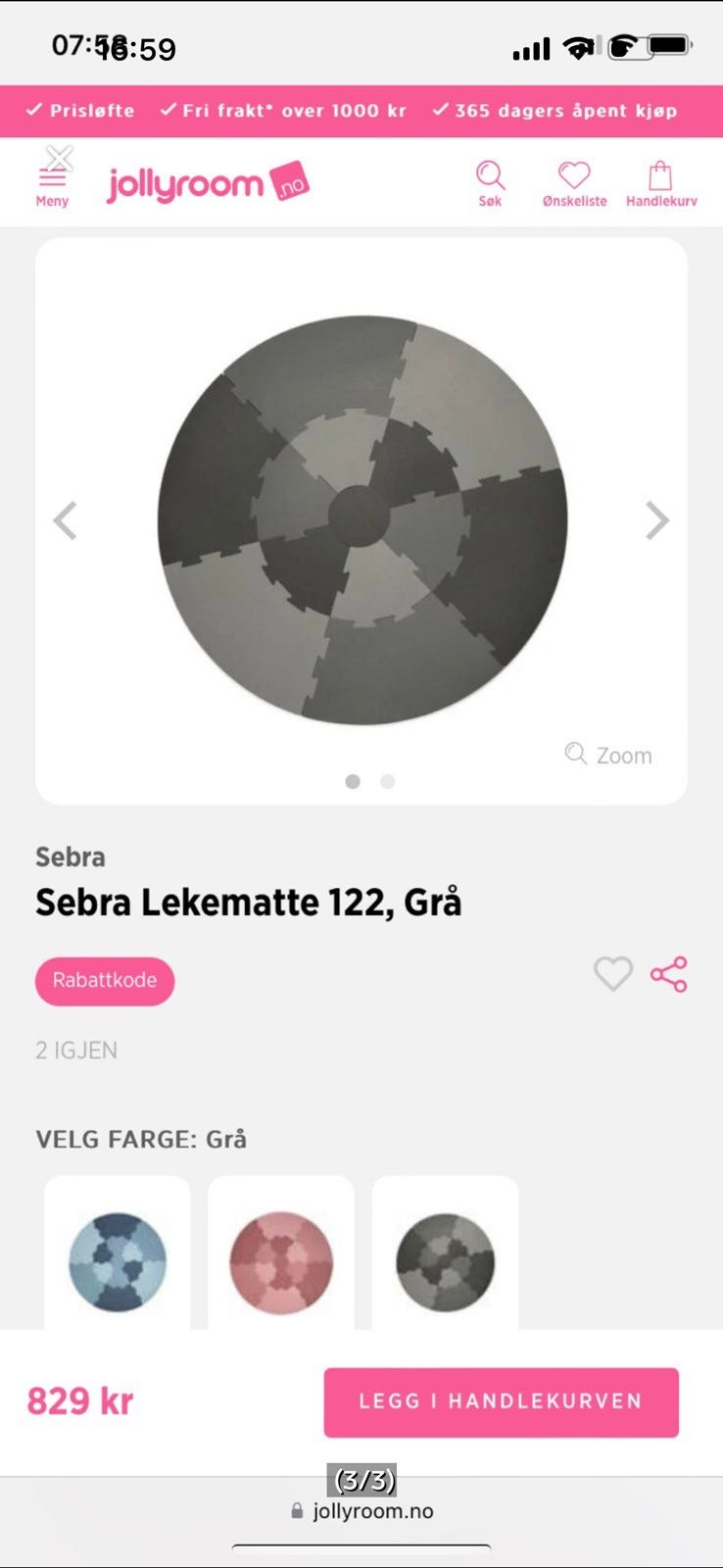Go back with left carousel arrow
Screen dimensions: 723x1568
point(65,521)
